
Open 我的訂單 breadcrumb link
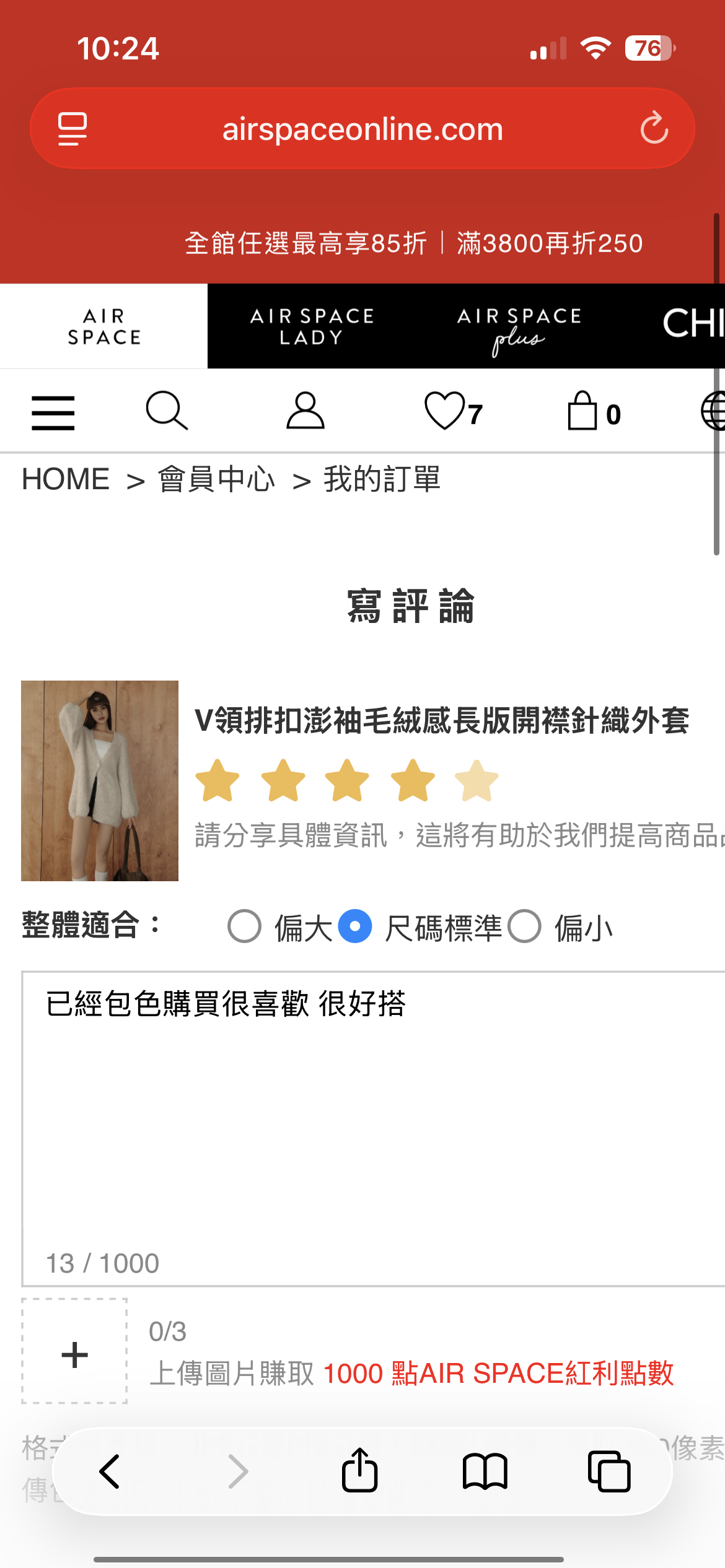tap(382, 479)
